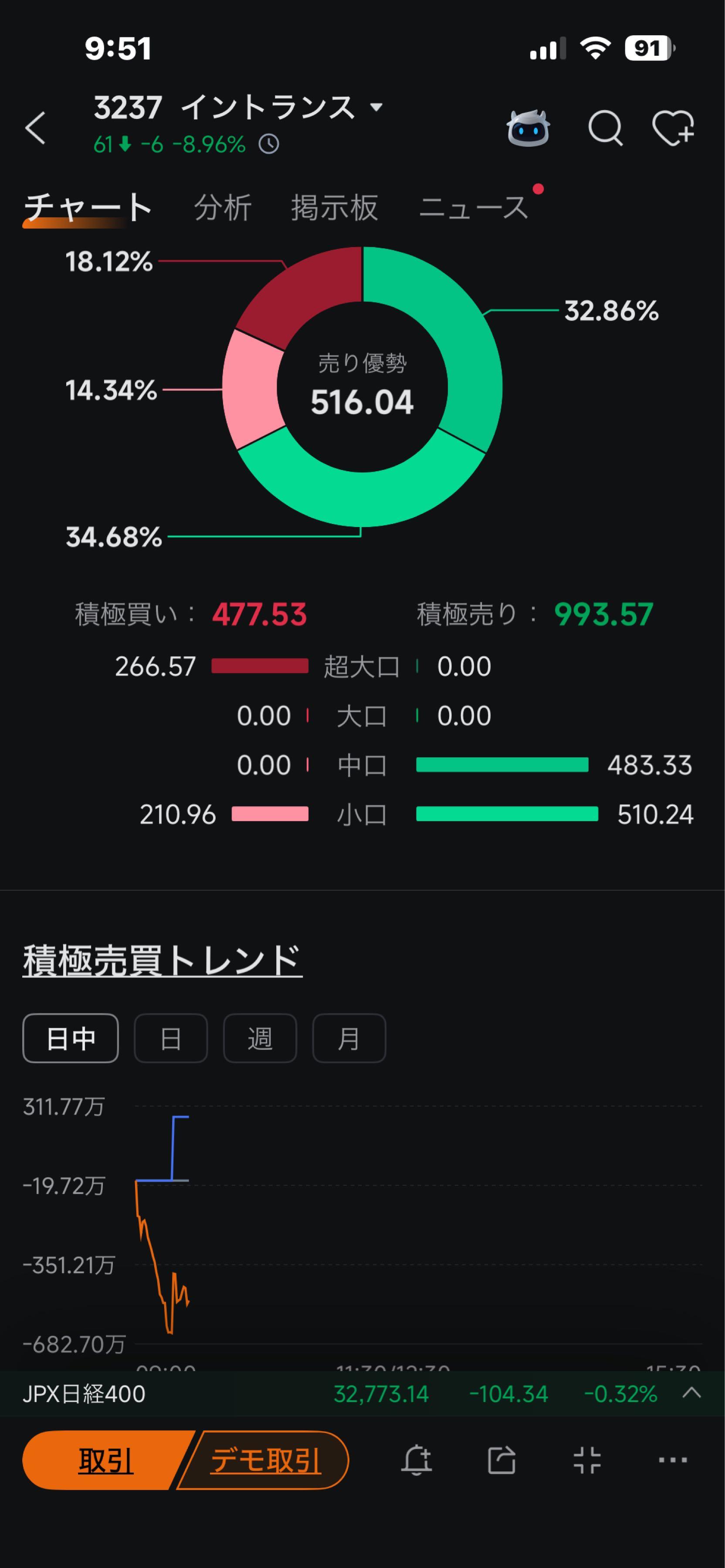Image resolution: width=725 pixels, height=1568 pixels.
Task: Open the stock selector dropdown beside イントランス
Action: (x=377, y=107)
